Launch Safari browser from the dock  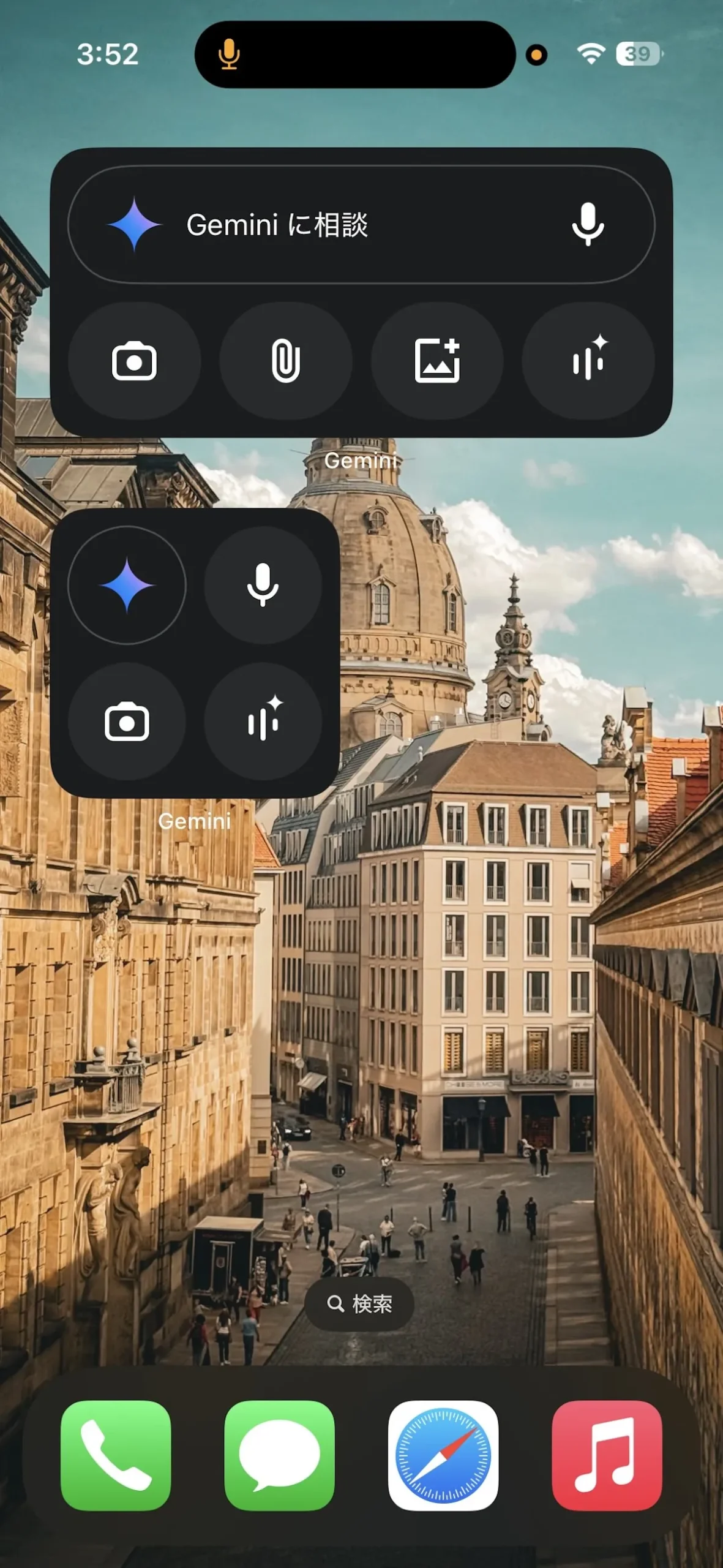443,1455
